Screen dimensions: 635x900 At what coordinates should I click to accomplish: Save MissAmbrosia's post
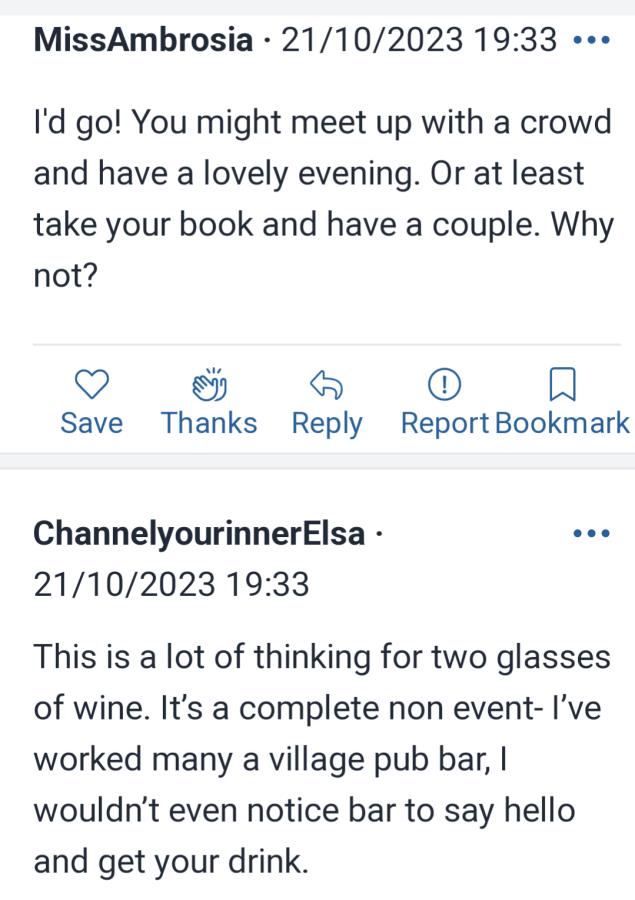click(92, 402)
